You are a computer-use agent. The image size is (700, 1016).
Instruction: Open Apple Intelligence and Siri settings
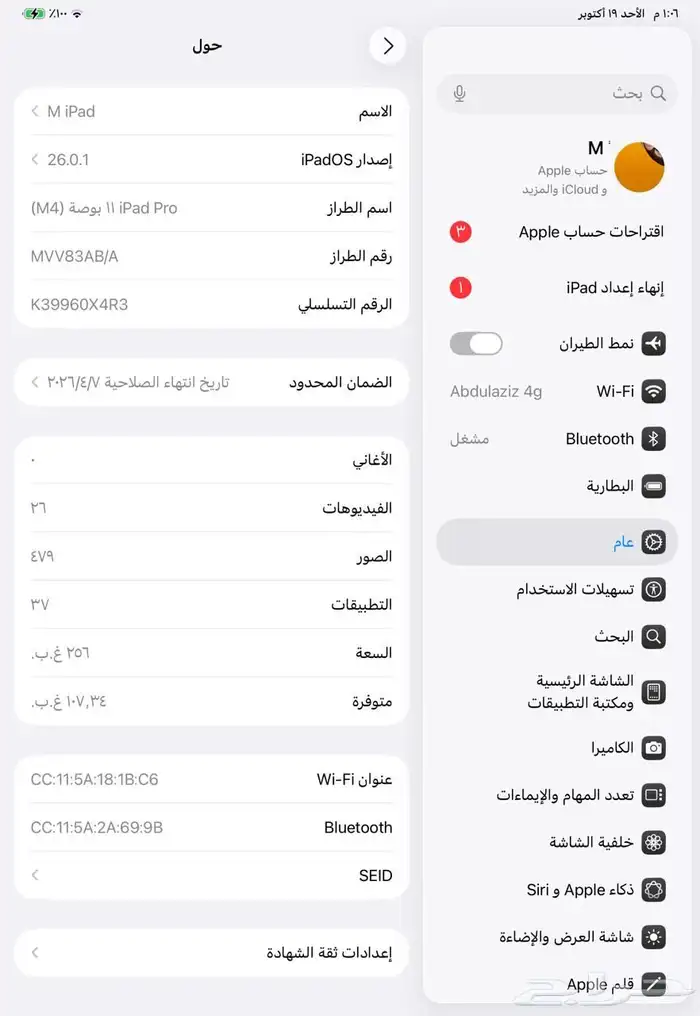(x=557, y=890)
